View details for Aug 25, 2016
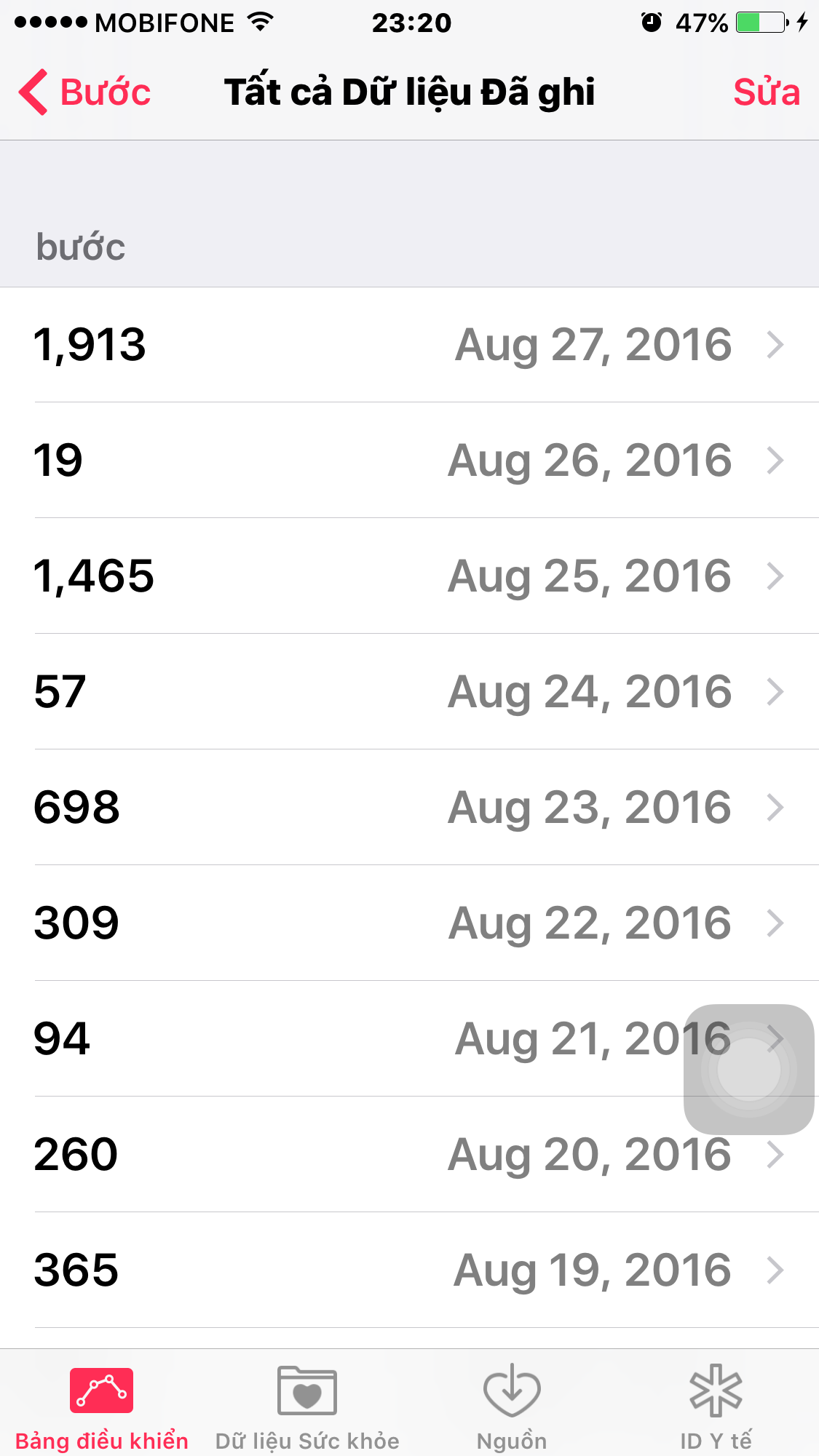This screenshot has height=1456, width=819. coord(409,576)
